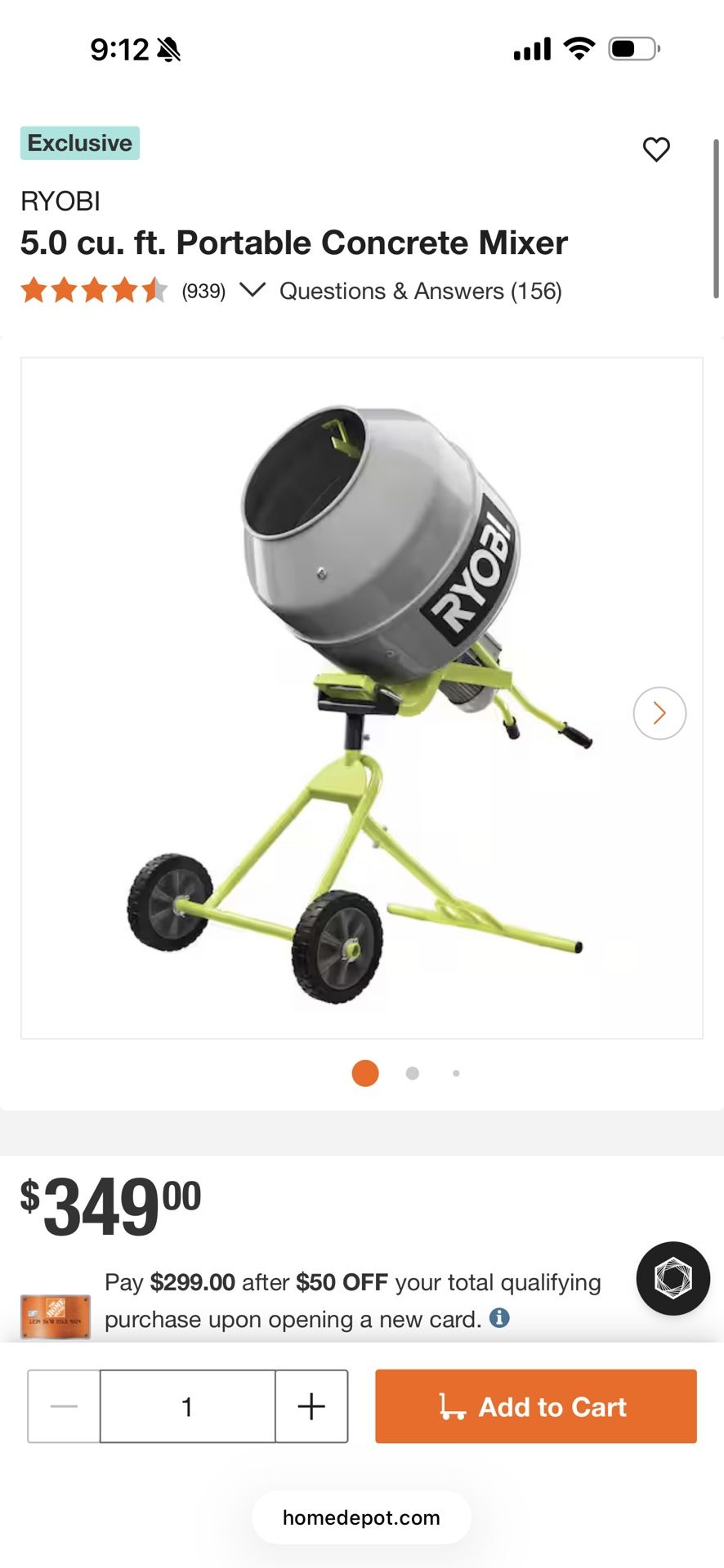Expand the ratings chevron dropdown
The image size is (724, 1568).
tap(253, 290)
